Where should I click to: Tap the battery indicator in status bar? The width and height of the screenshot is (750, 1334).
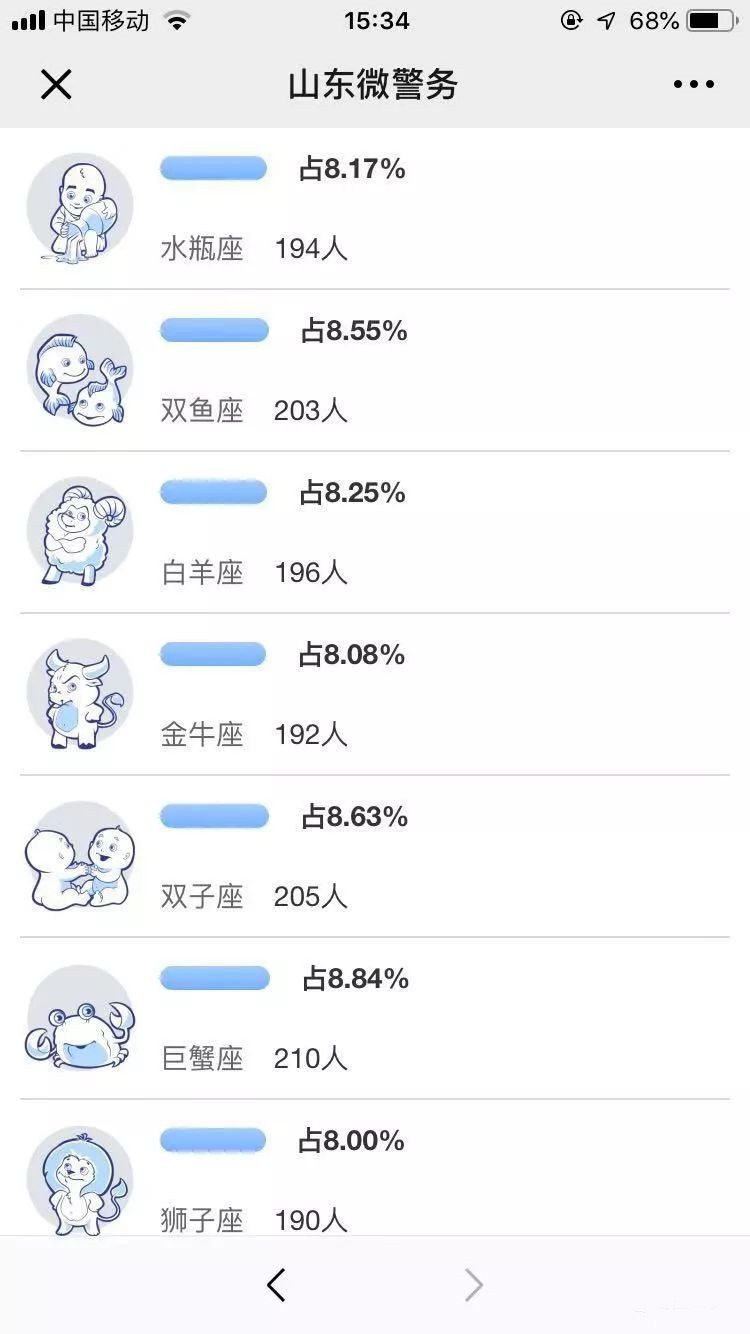tap(712, 18)
